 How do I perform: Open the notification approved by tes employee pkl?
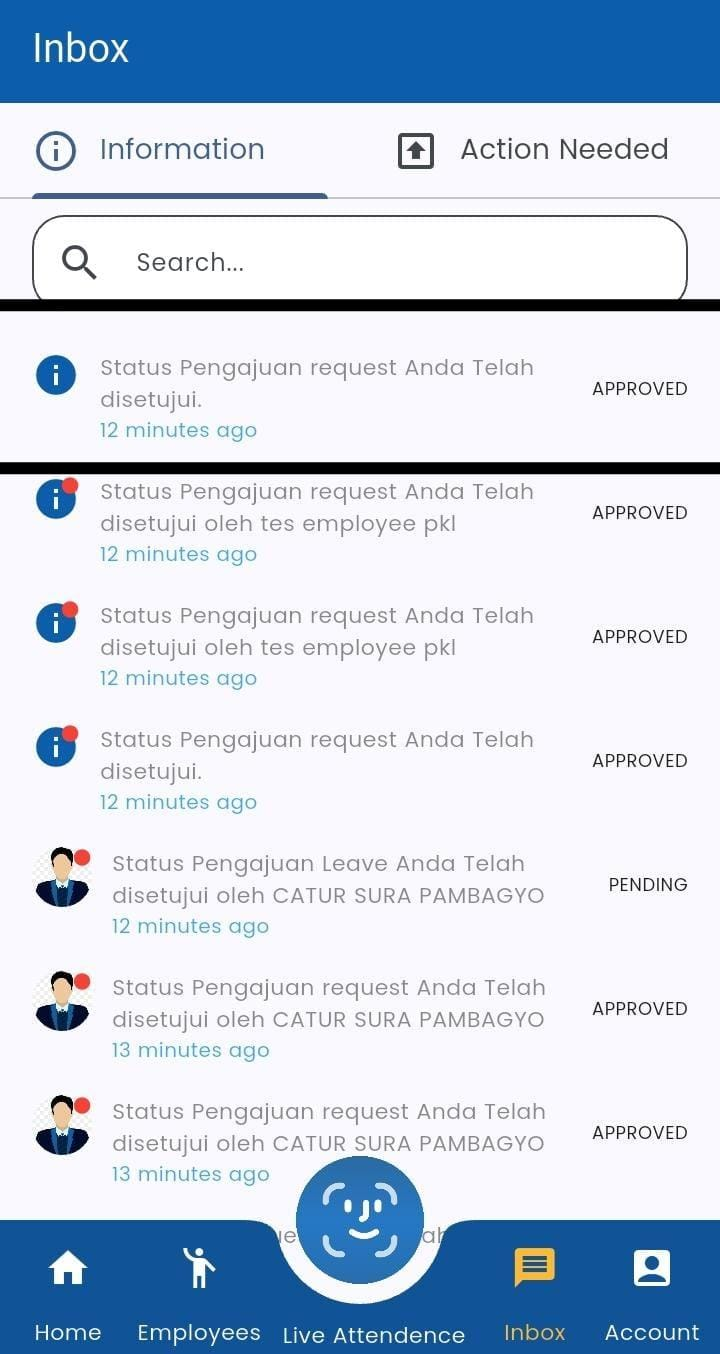click(x=316, y=513)
